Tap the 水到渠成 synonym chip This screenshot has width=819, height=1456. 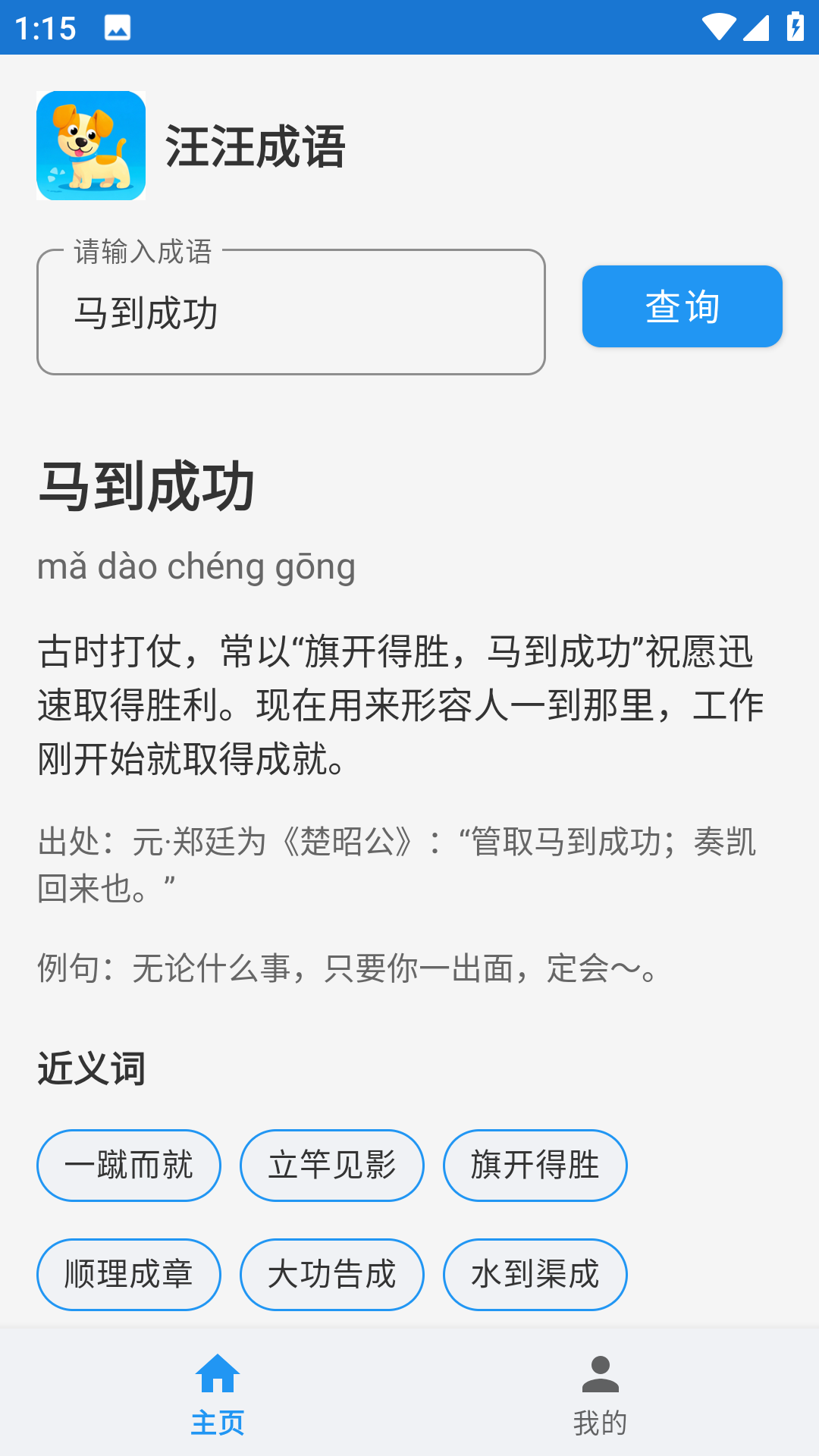click(535, 1275)
